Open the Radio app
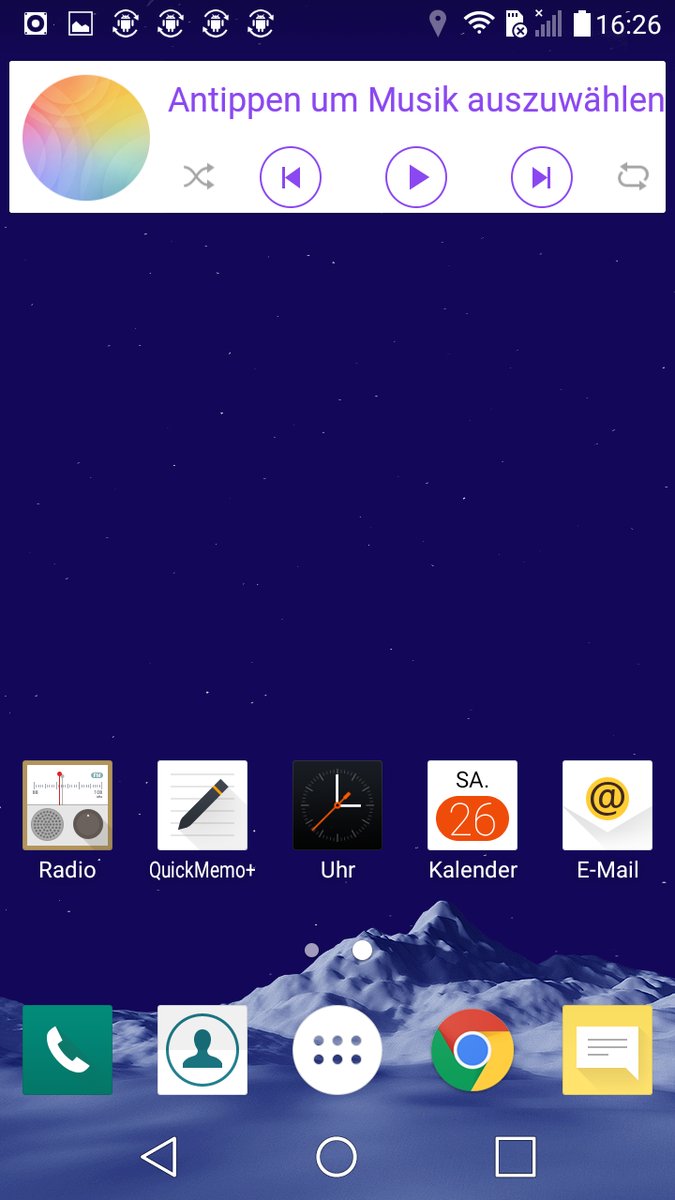The image size is (675, 1200). click(67, 820)
